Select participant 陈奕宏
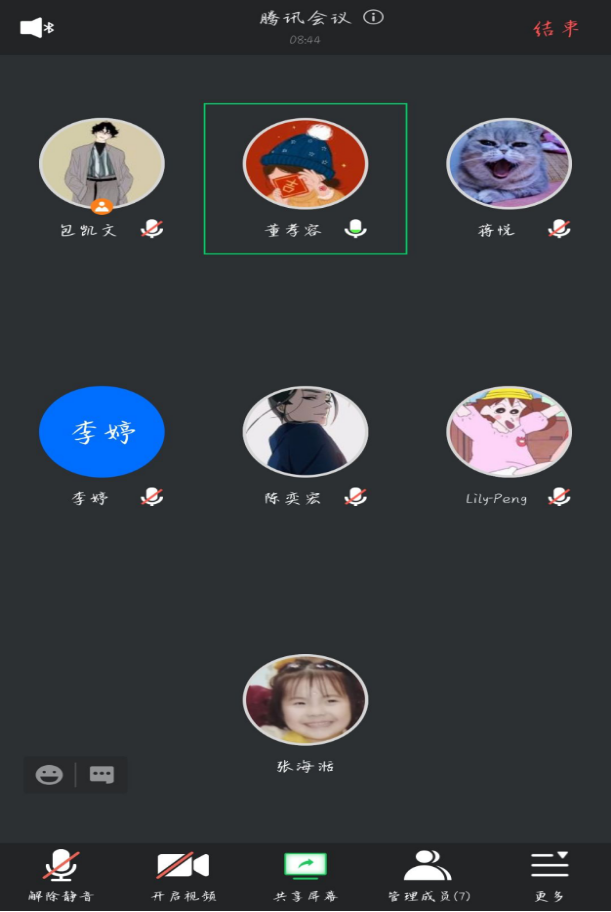Viewport: 611px width, 912px height. click(305, 432)
